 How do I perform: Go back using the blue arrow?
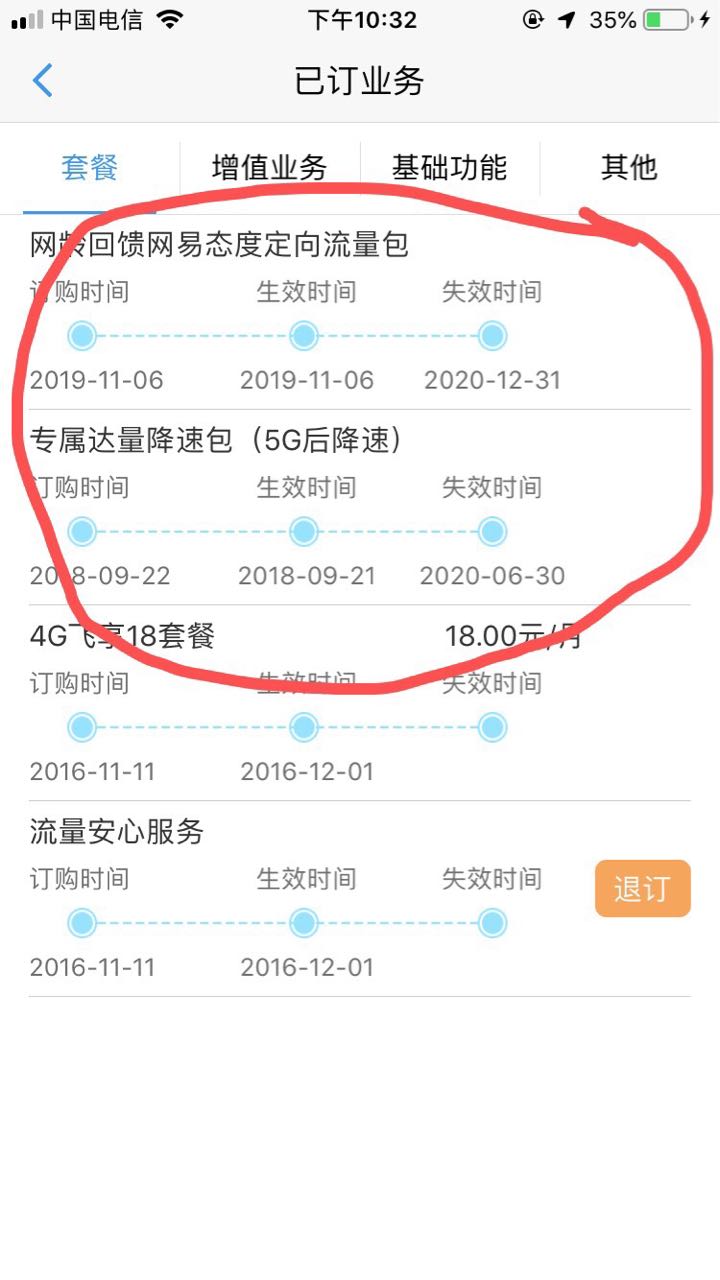[x=42, y=80]
